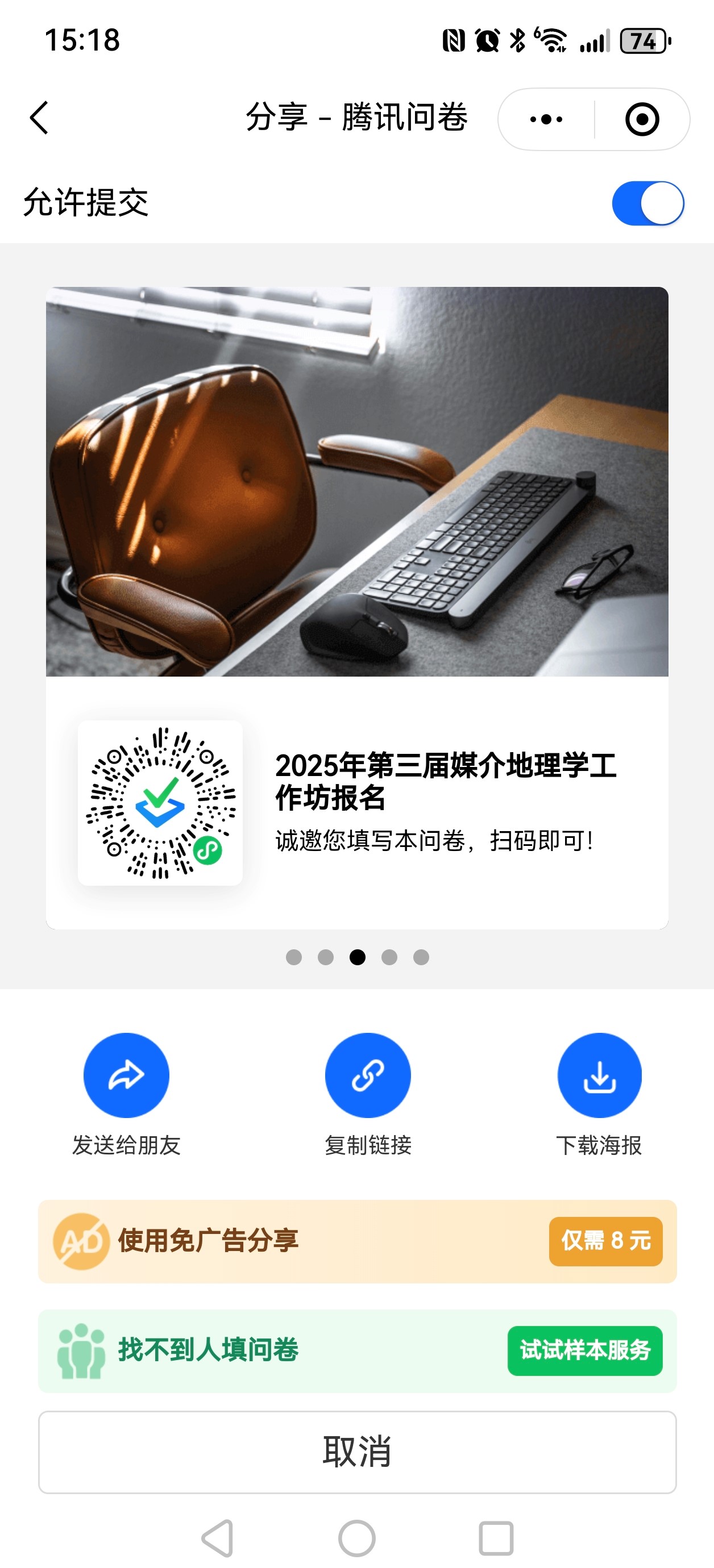Buy ad-free sharing for 仅需 8 元

[x=605, y=1241]
